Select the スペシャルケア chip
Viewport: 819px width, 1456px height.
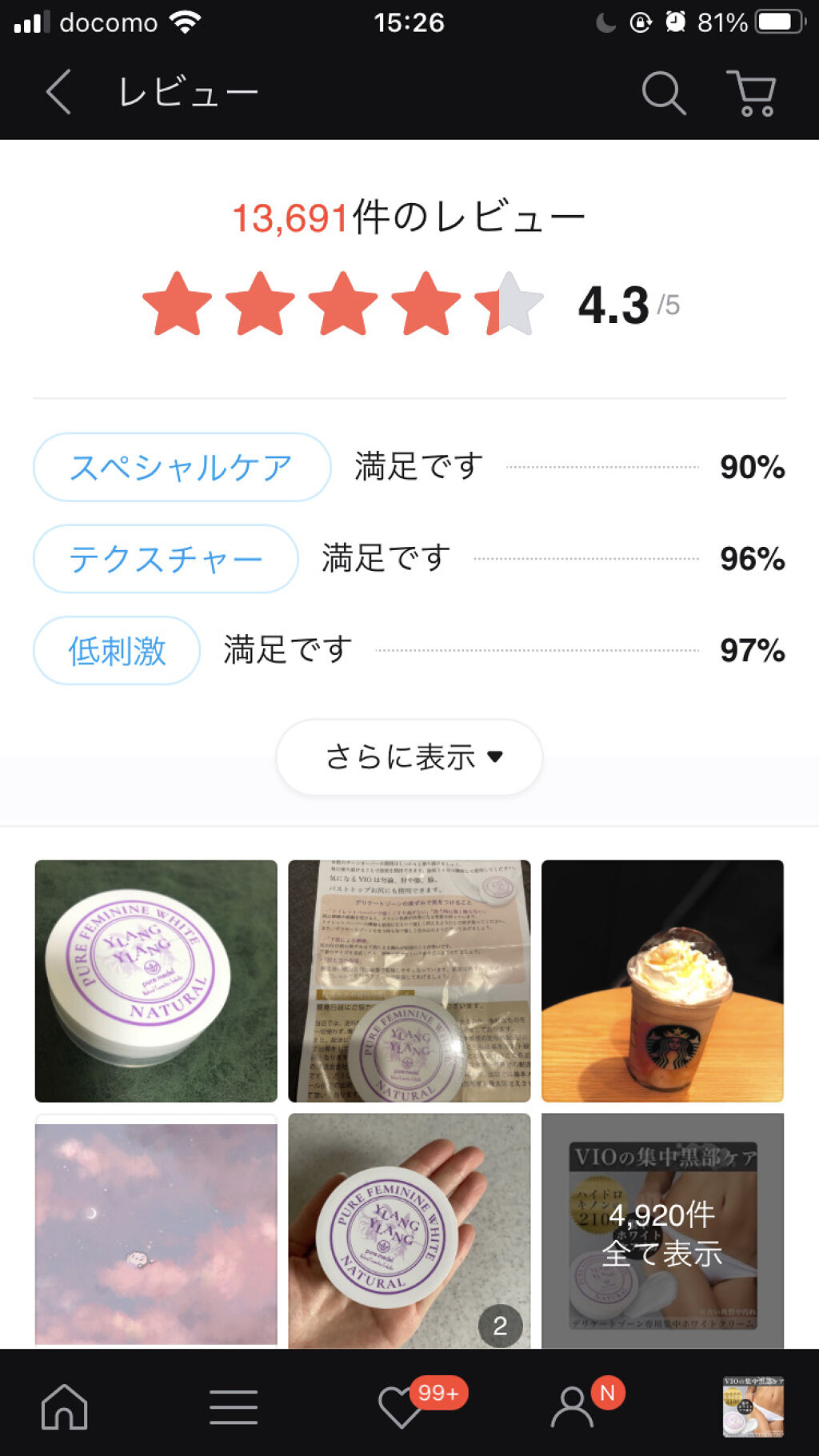click(182, 467)
